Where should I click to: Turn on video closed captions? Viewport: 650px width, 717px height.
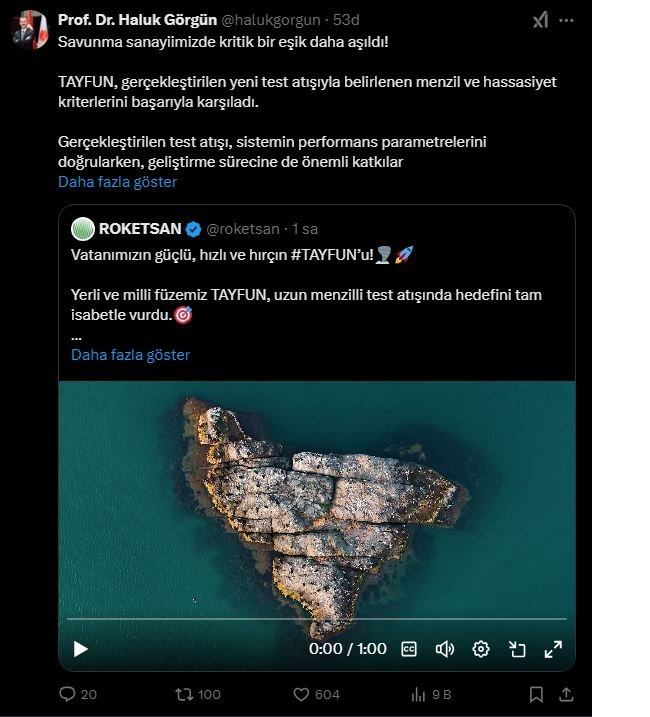(x=409, y=649)
